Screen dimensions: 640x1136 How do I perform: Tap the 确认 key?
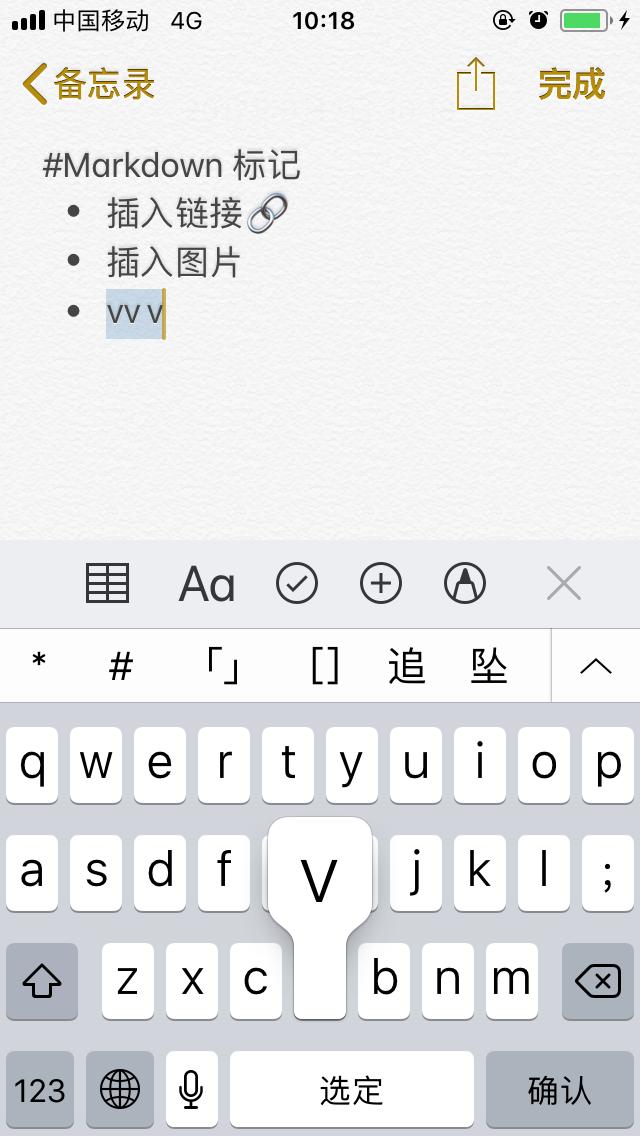[x=560, y=1090]
